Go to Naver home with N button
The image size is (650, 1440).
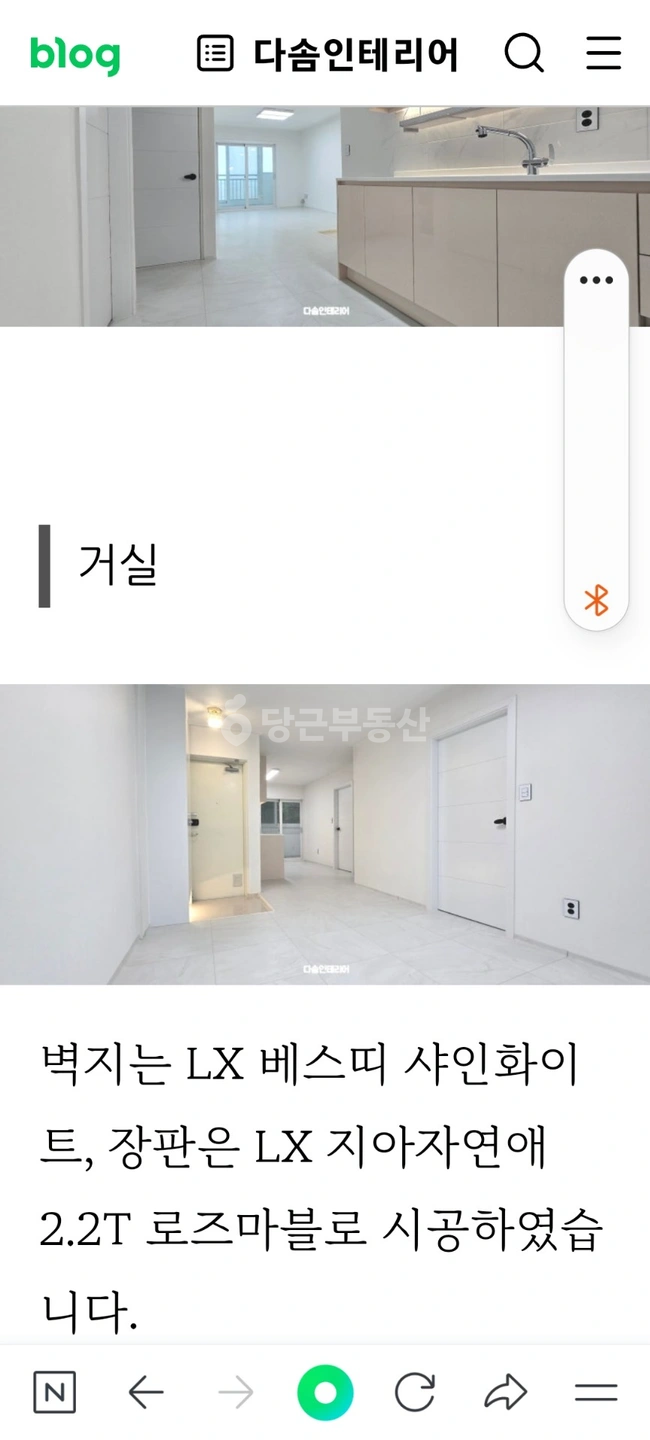point(54,1392)
